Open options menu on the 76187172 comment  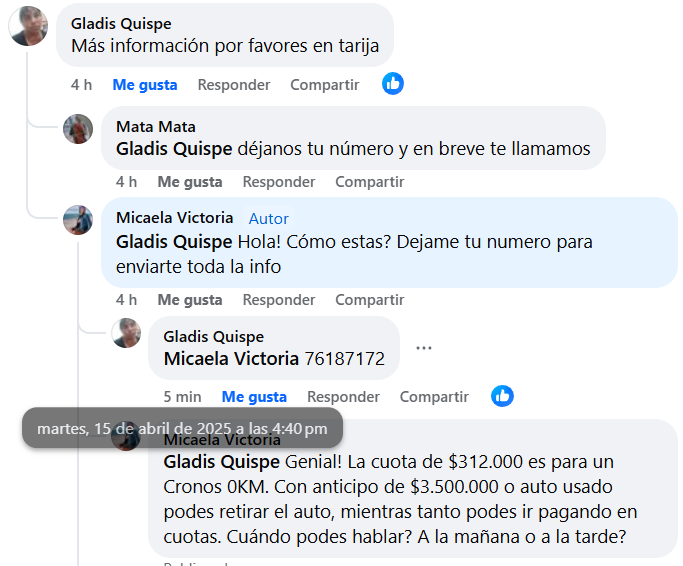coord(424,348)
